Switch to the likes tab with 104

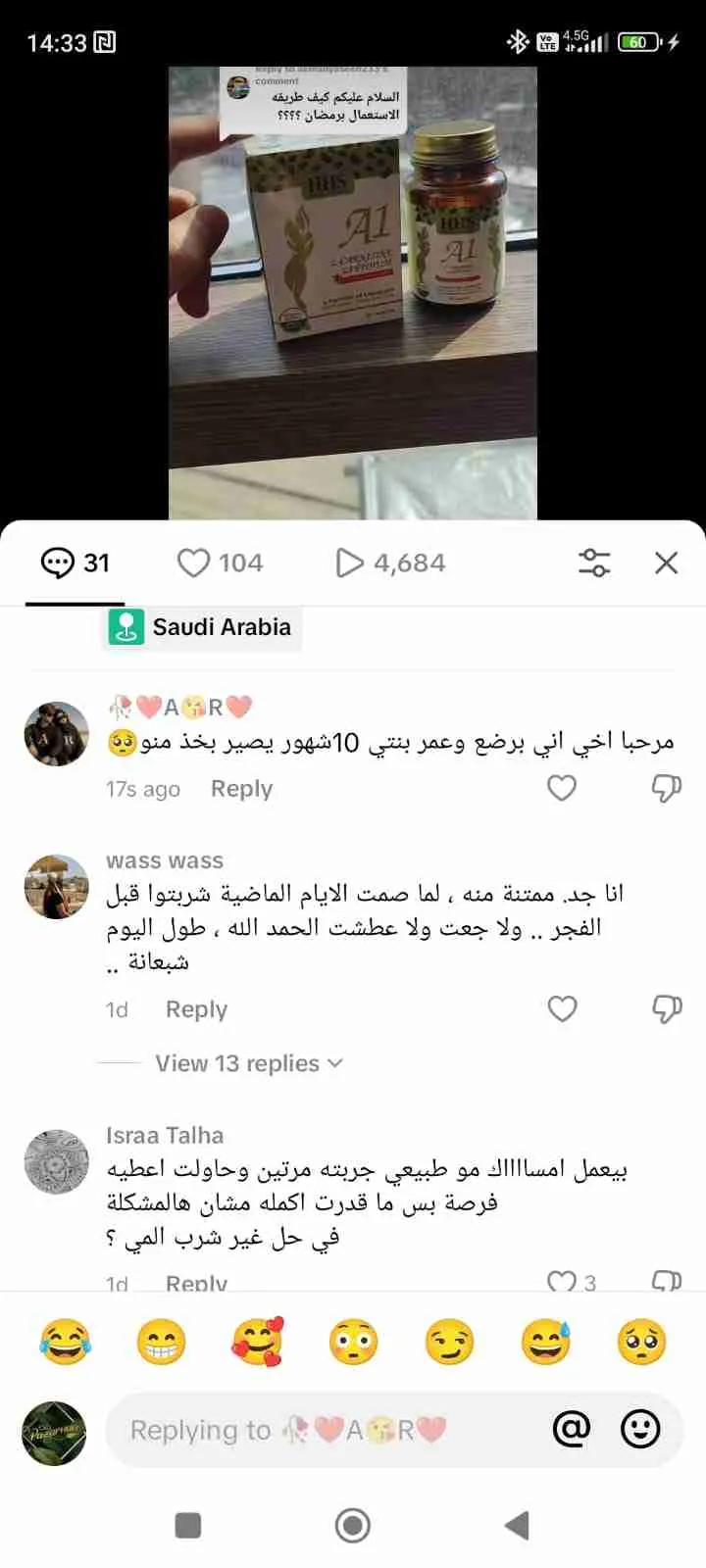coord(220,563)
